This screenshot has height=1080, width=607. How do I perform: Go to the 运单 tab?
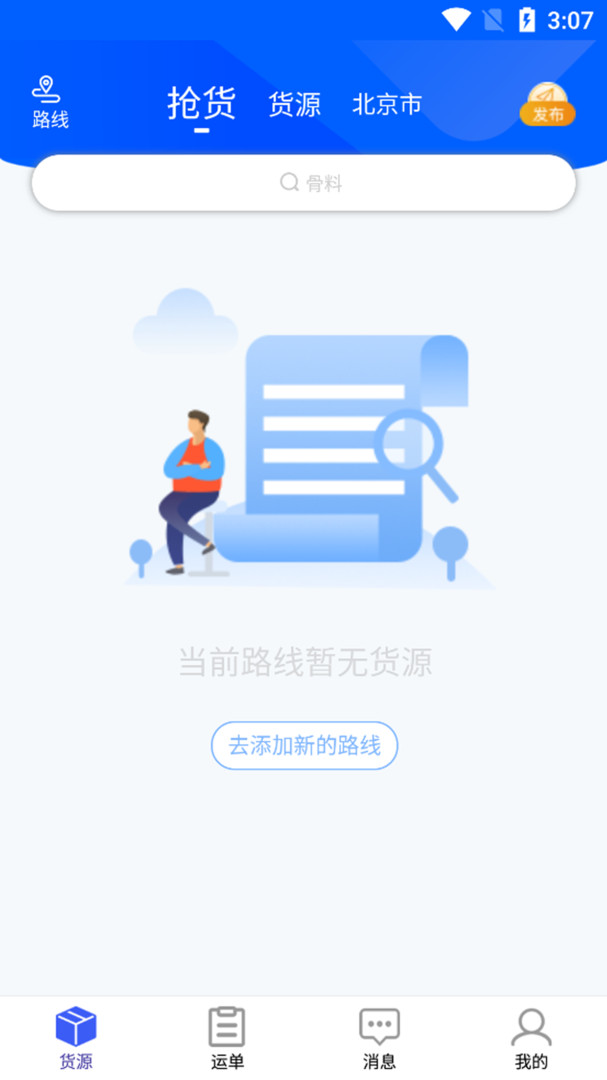pyautogui.click(x=227, y=1039)
